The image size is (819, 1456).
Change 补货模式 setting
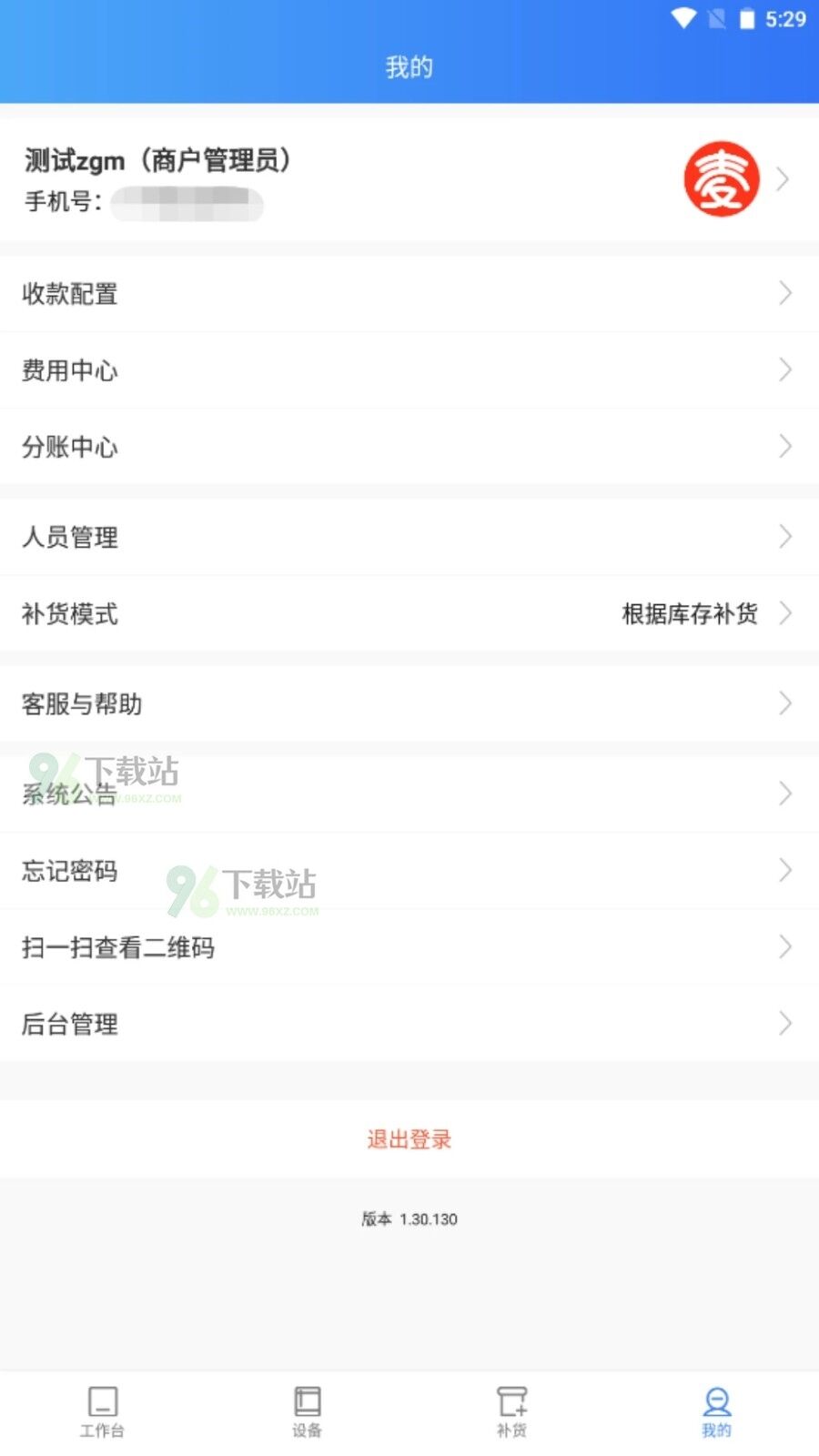coord(409,613)
